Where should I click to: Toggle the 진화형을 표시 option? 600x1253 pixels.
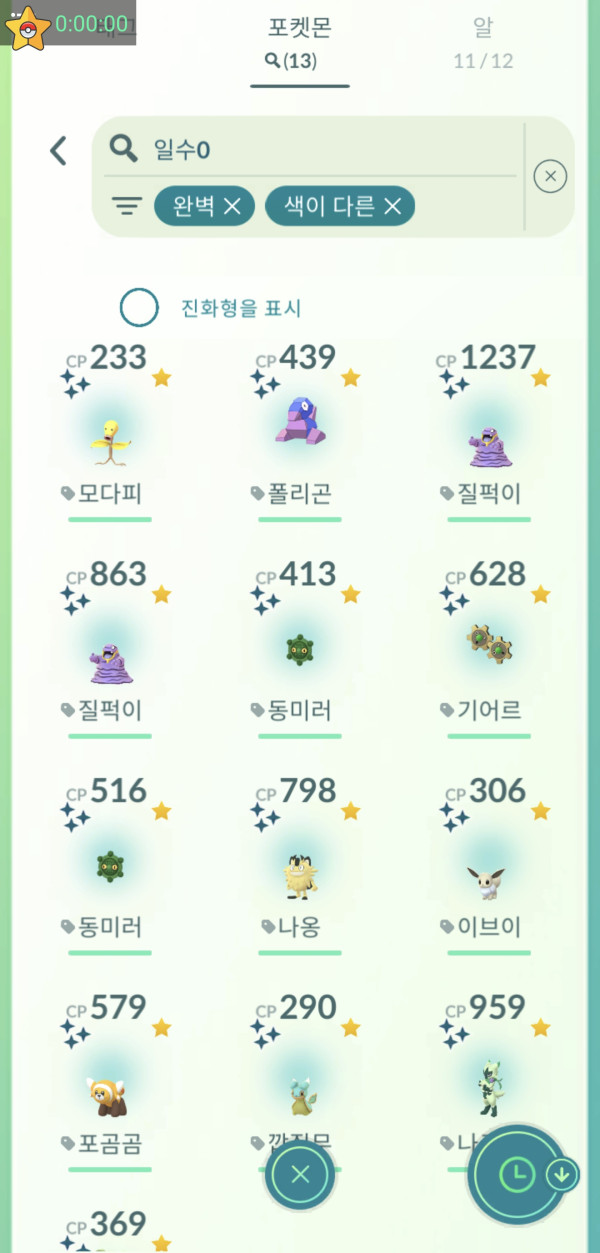click(x=139, y=308)
